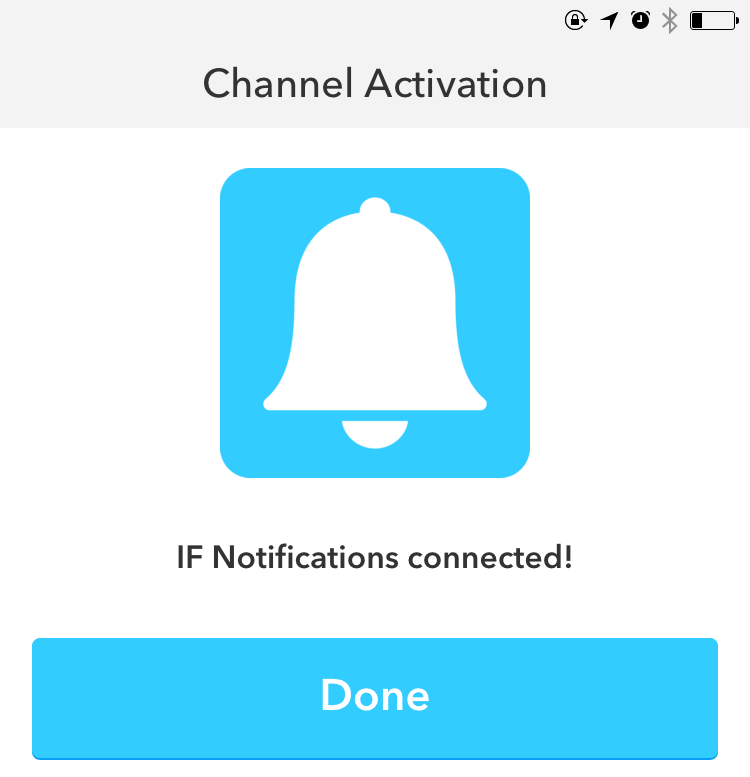This screenshot has height=777, width=750.
Task: Tap Done to finish channel activation
Action: tap(375, 697)
